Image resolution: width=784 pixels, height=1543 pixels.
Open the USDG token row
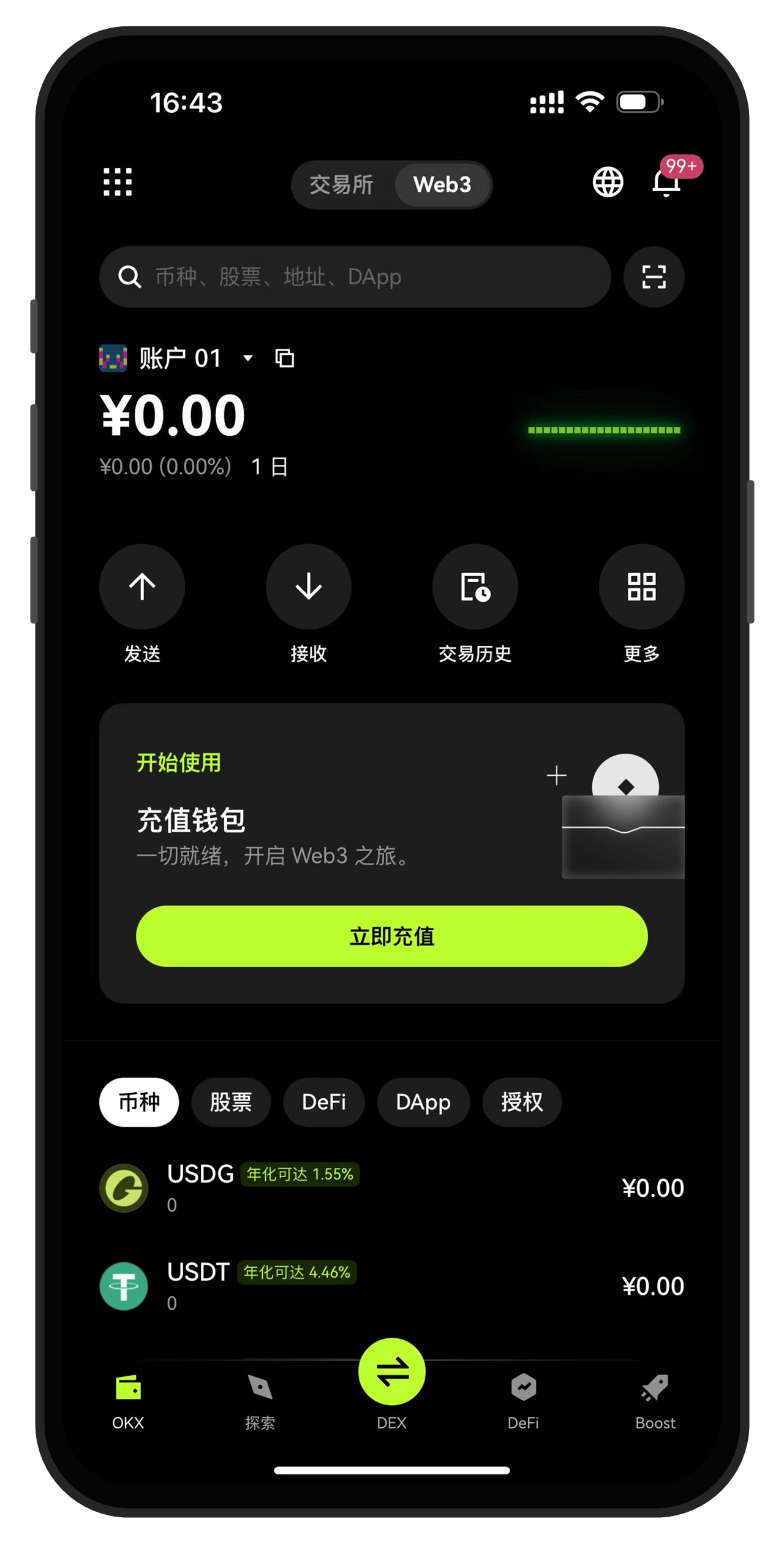(392, 1188)
